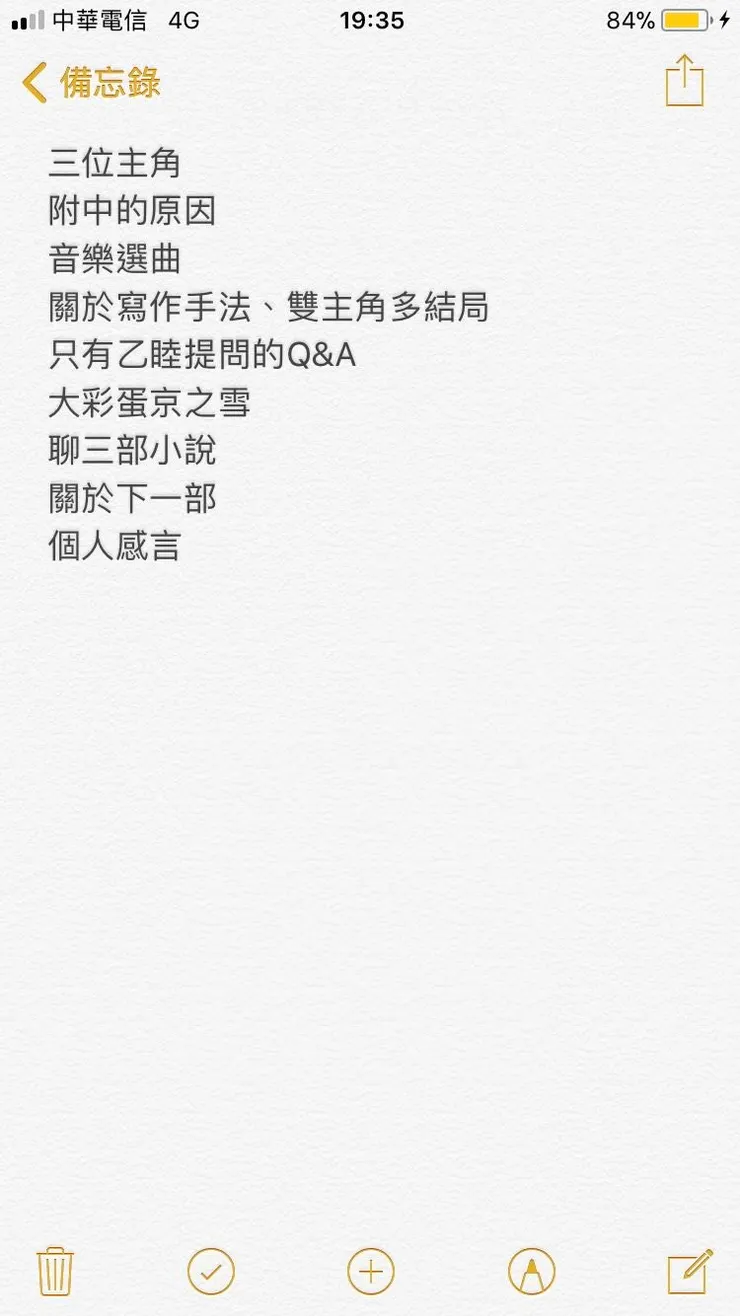Tap the clock showing 19:35
This screenshot has width=740, height=1316.
click(372, 20)
